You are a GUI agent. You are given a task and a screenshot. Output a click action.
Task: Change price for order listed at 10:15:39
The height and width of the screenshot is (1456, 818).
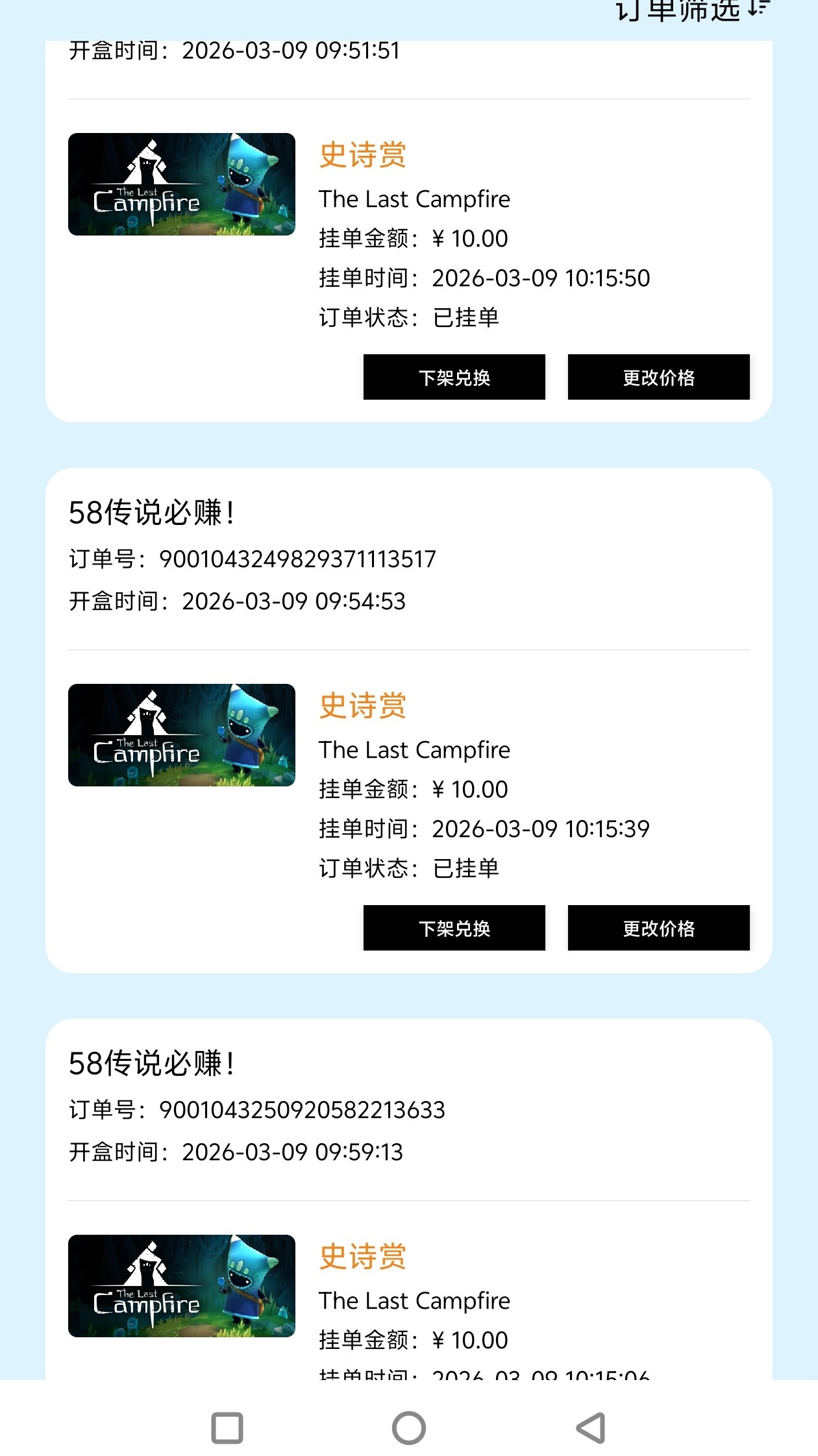658,928
